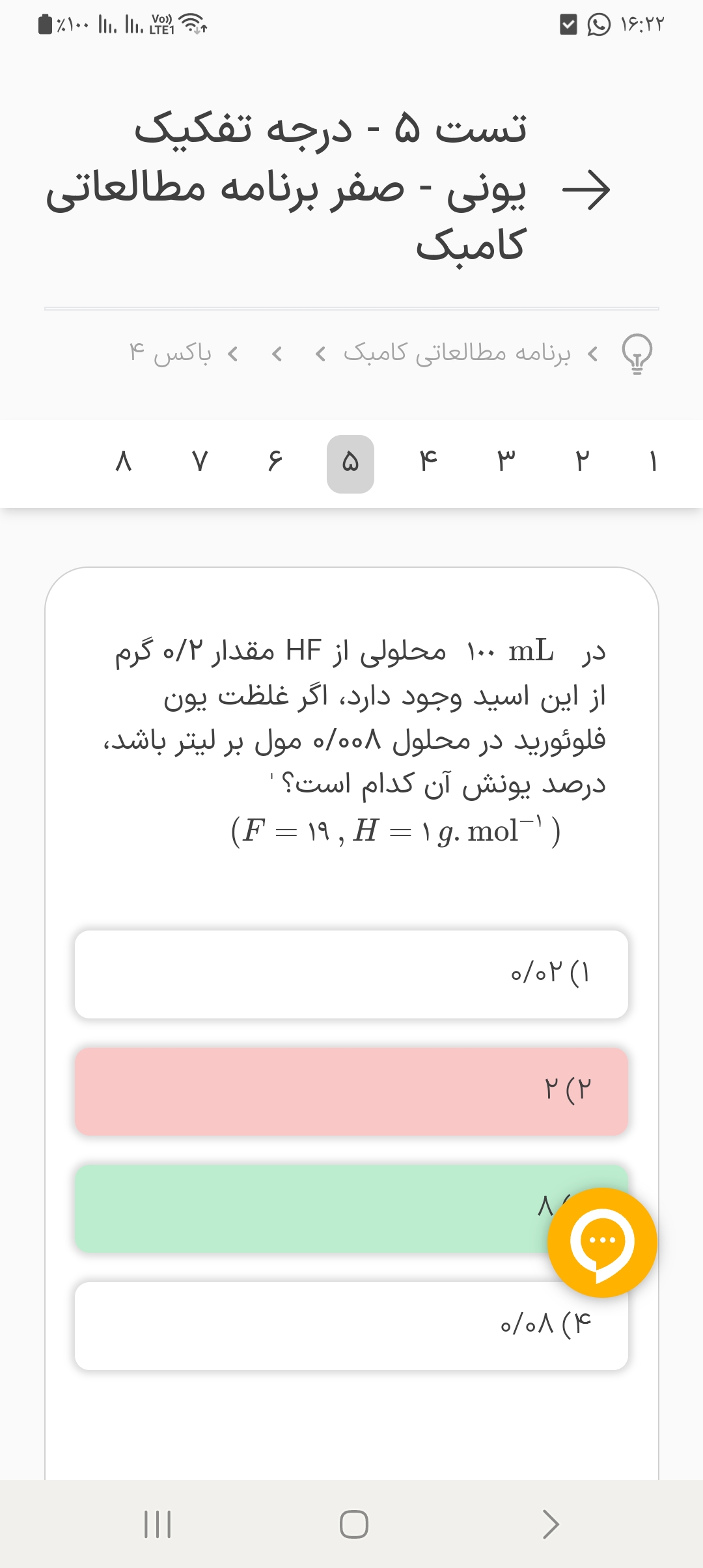Tap the system home button

(353, 1524)
